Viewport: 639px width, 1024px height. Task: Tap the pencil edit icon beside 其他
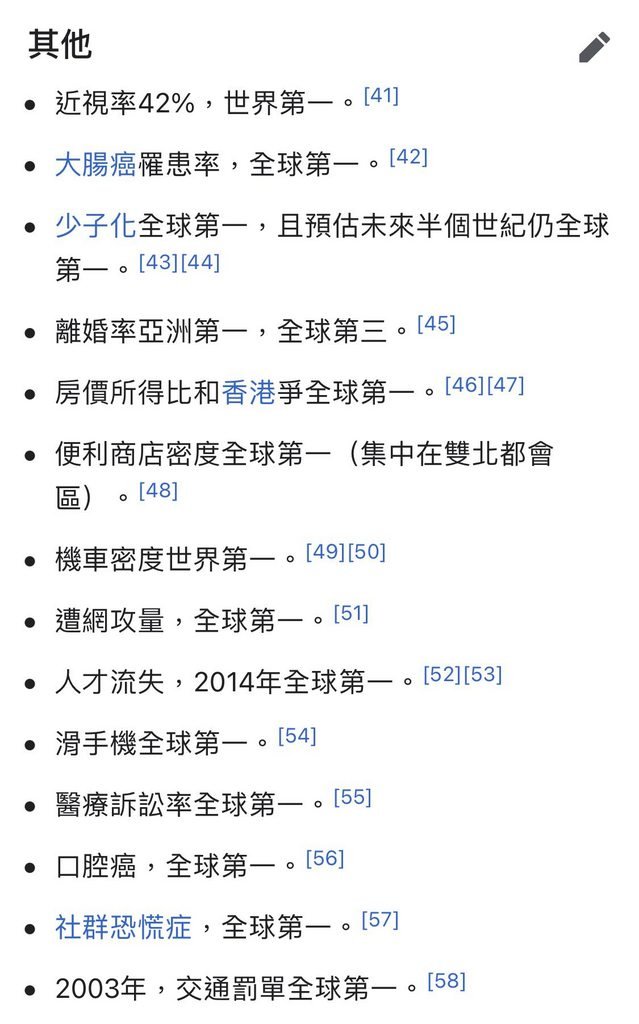[x=594, y=47]
